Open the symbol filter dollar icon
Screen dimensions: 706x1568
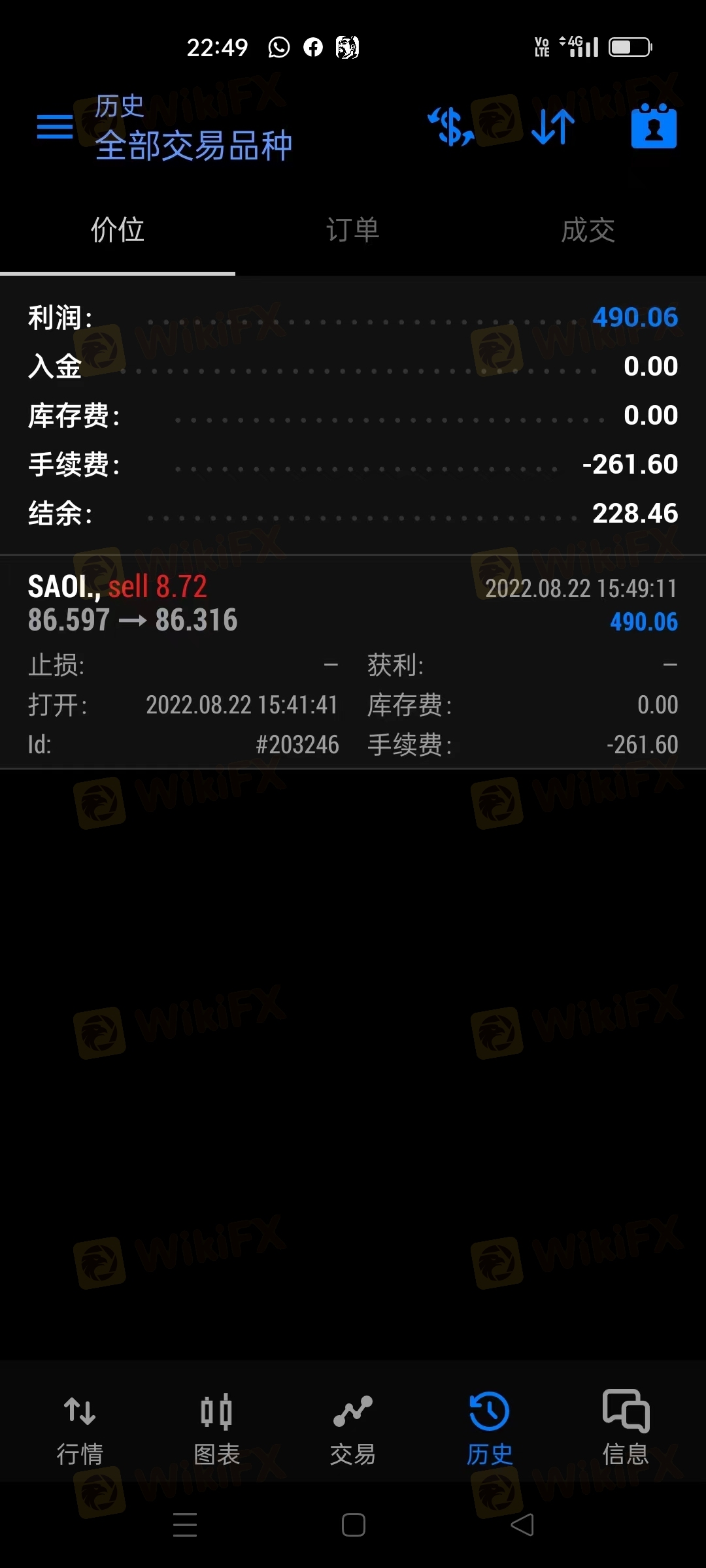450,127
